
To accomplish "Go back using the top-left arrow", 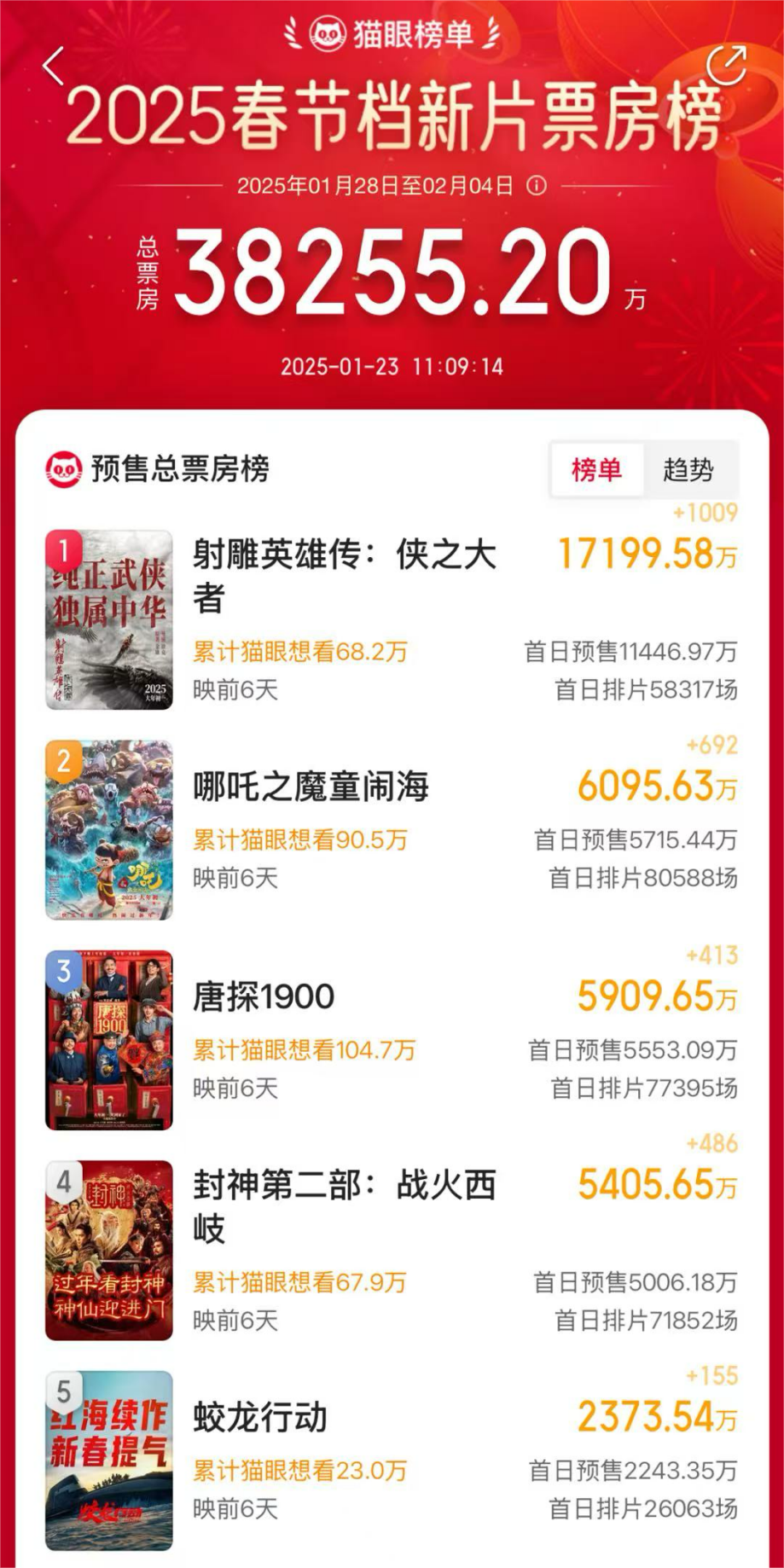I will [54, 66].
